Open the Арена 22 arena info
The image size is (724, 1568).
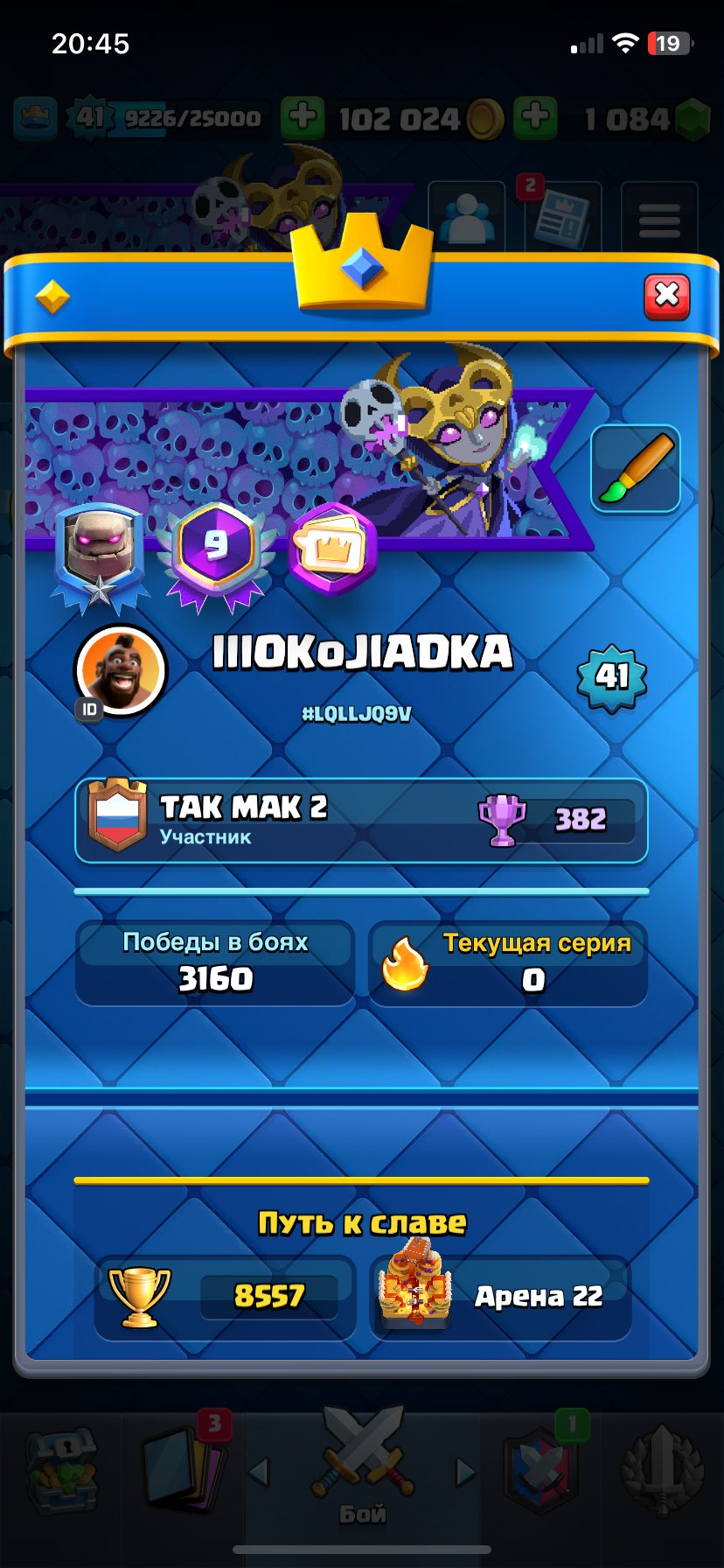tap(501, 1297)
